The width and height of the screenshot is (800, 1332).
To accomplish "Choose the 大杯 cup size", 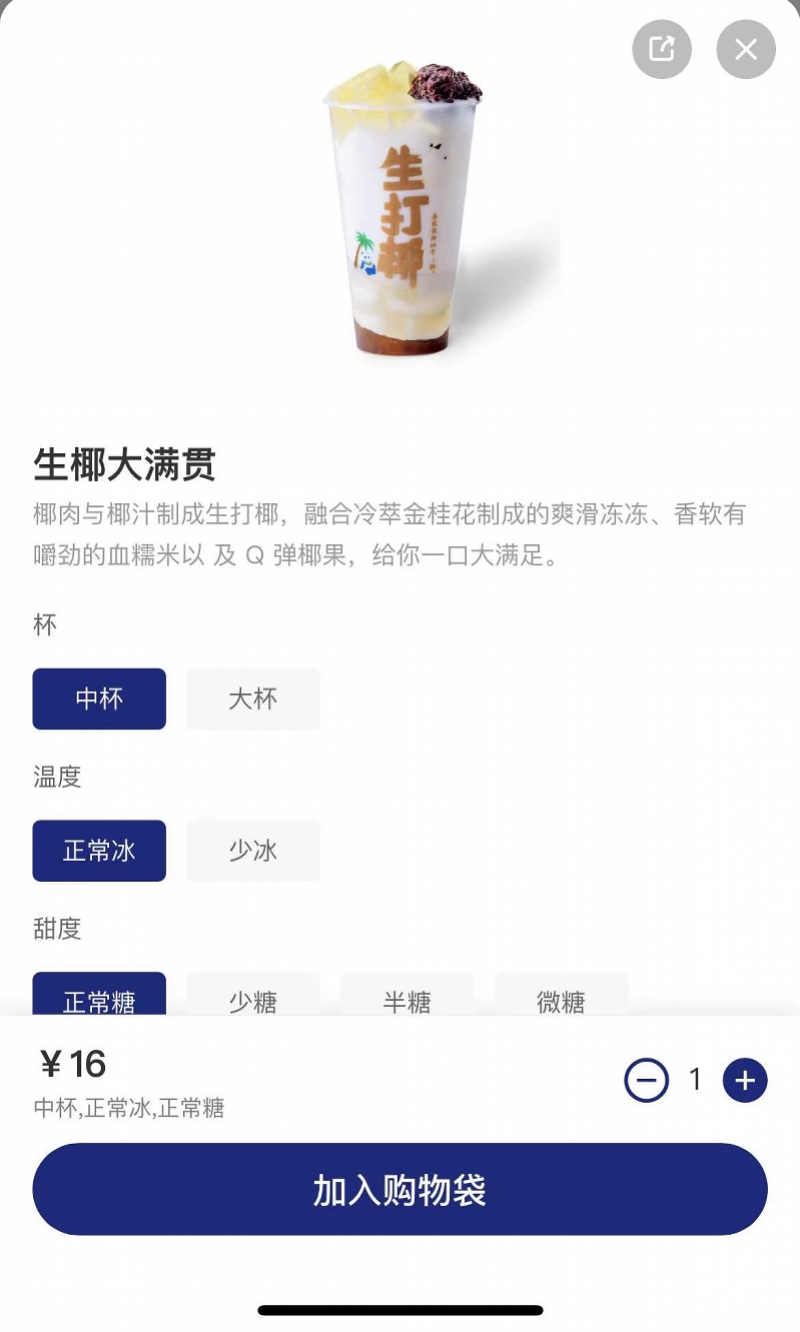I will pos(253,699).
